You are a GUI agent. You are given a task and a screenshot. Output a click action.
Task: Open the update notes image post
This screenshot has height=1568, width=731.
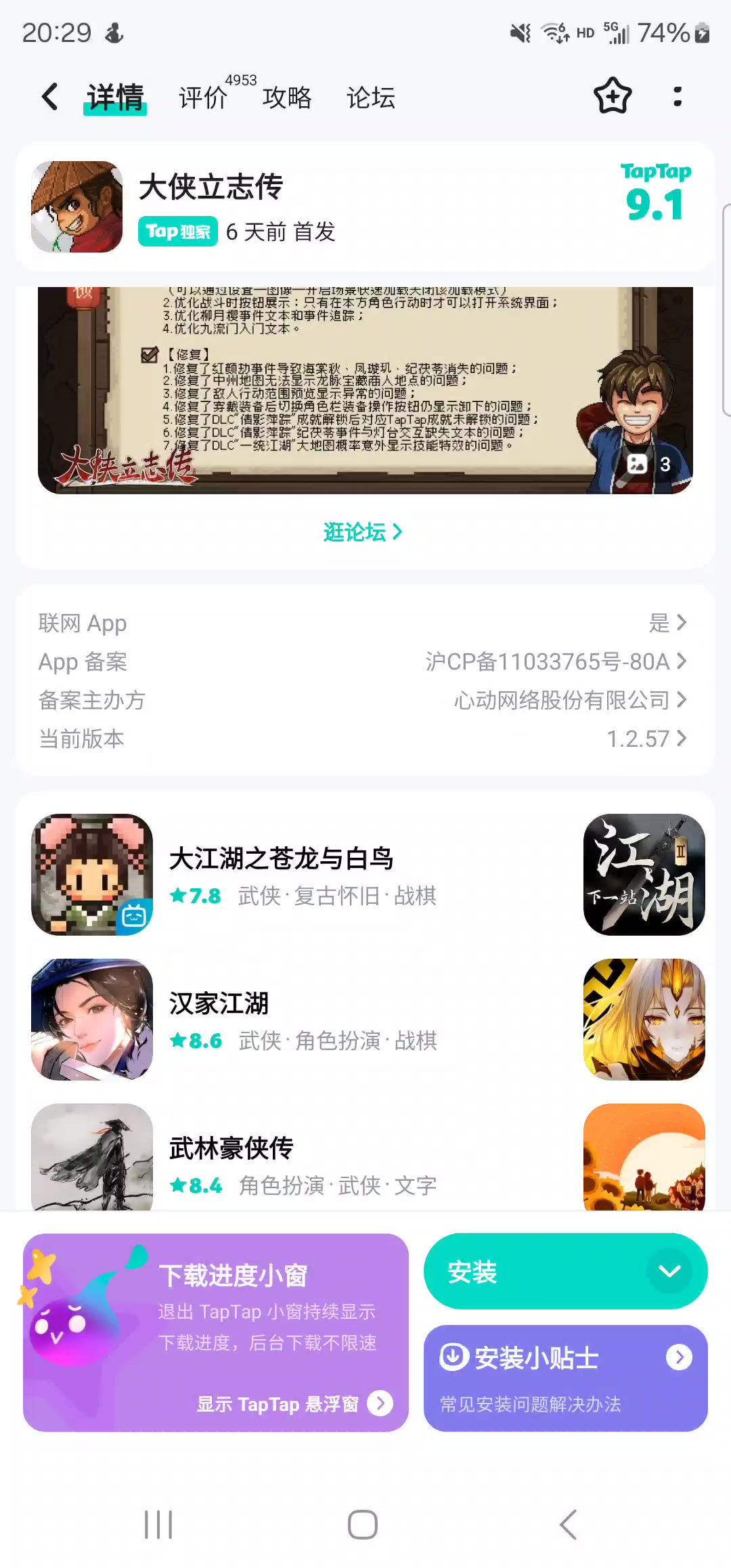[x=365, y=390]
